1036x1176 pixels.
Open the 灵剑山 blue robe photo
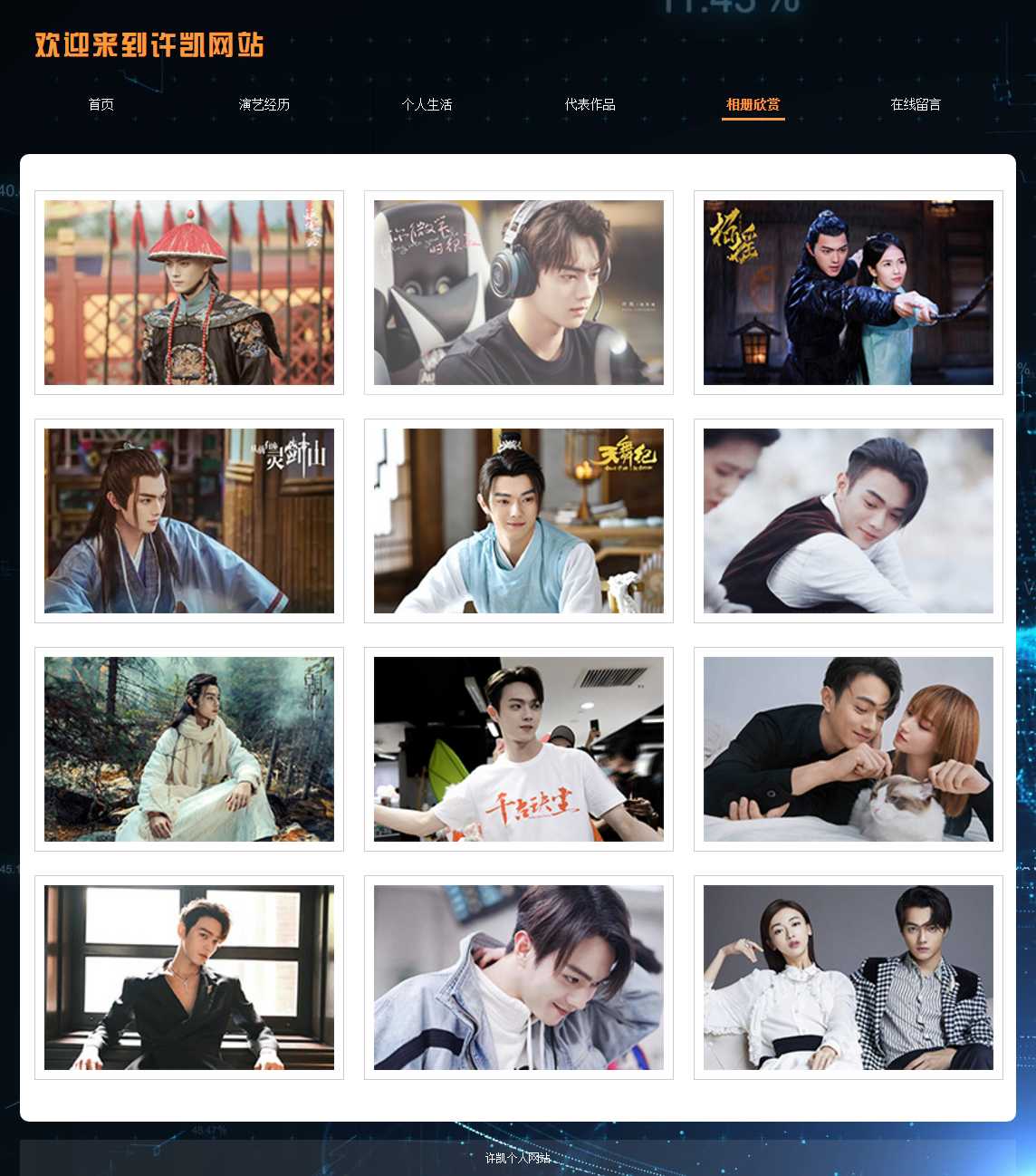click(189, 521)
